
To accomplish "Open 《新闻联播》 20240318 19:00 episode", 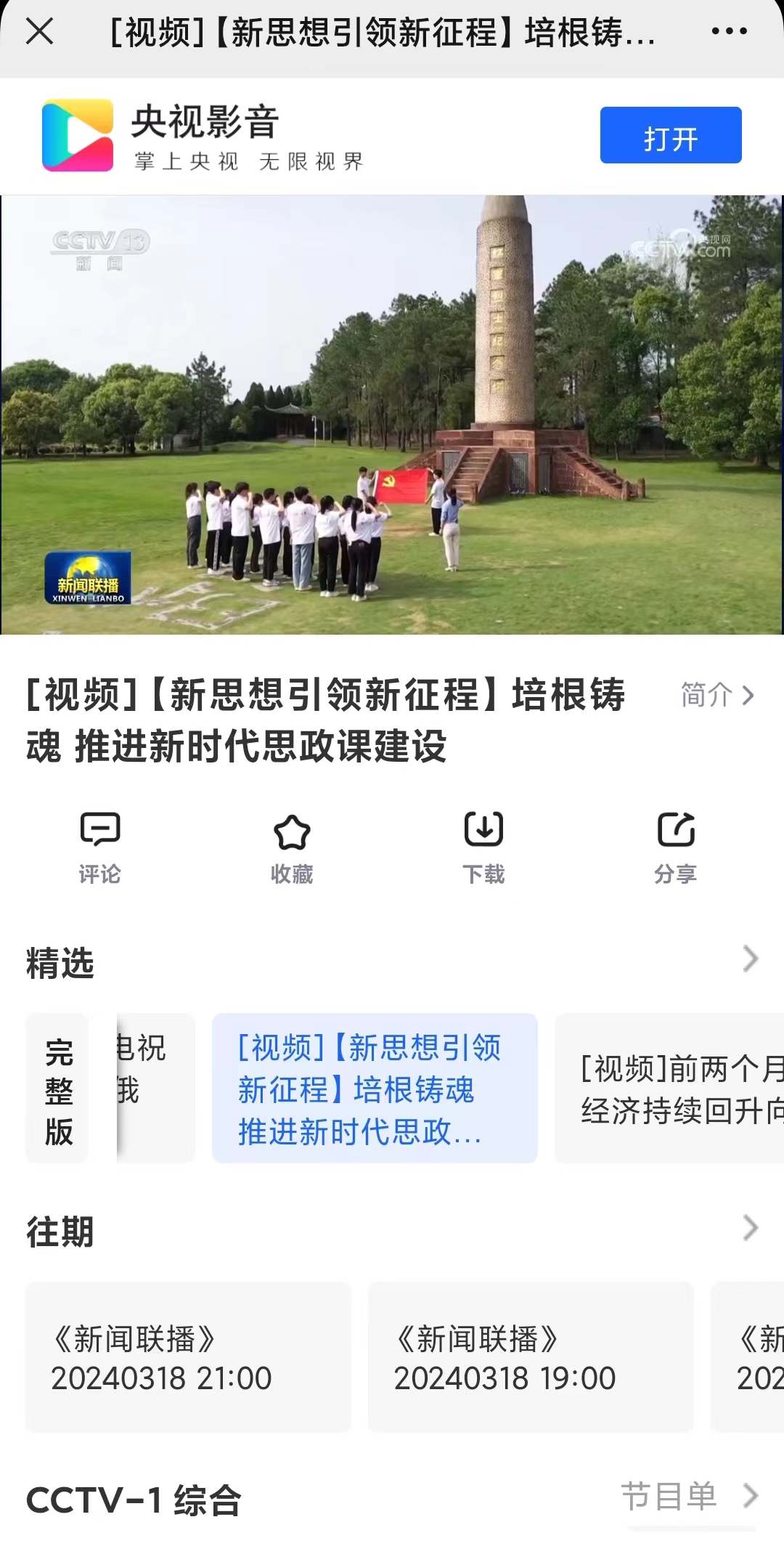I will pos(531,1358).
